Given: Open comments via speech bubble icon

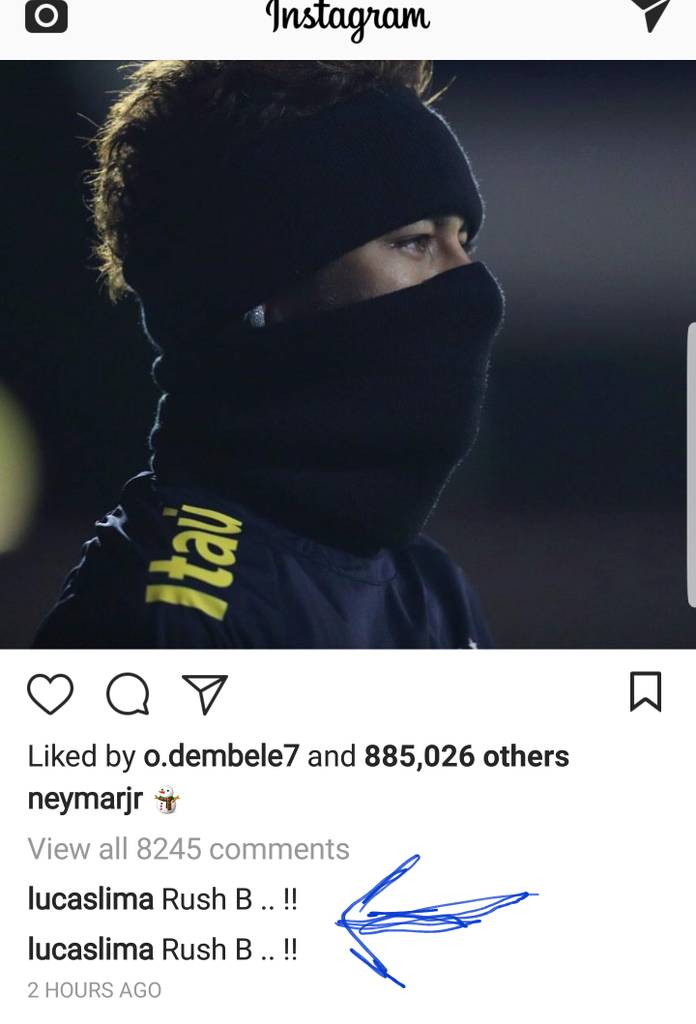Looking at the screenshot, I should pos(127,694).
